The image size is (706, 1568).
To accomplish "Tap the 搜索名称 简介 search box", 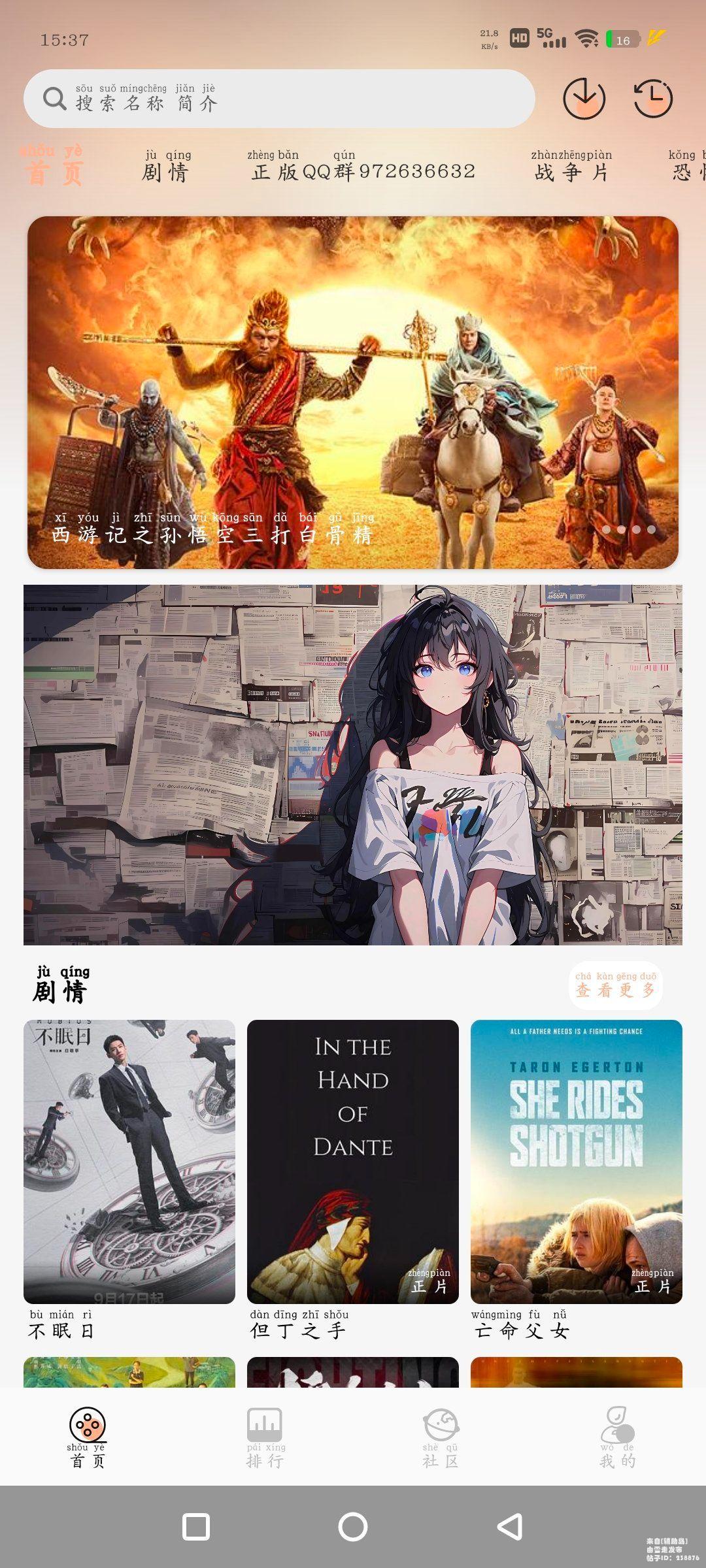I will (x=279, y=99).
